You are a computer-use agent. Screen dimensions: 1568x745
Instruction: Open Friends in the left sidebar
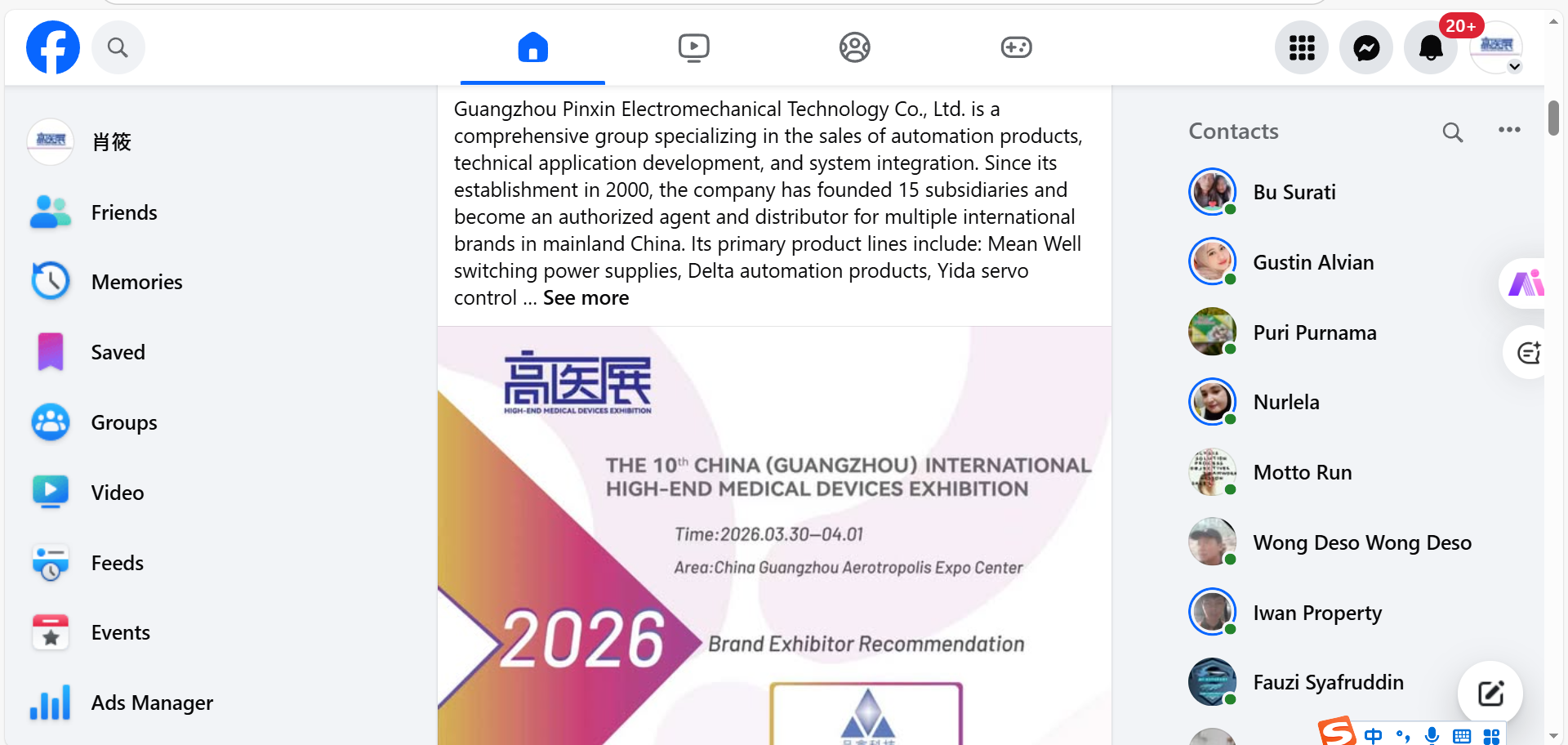pyautogui.click(x=123, y=212)
